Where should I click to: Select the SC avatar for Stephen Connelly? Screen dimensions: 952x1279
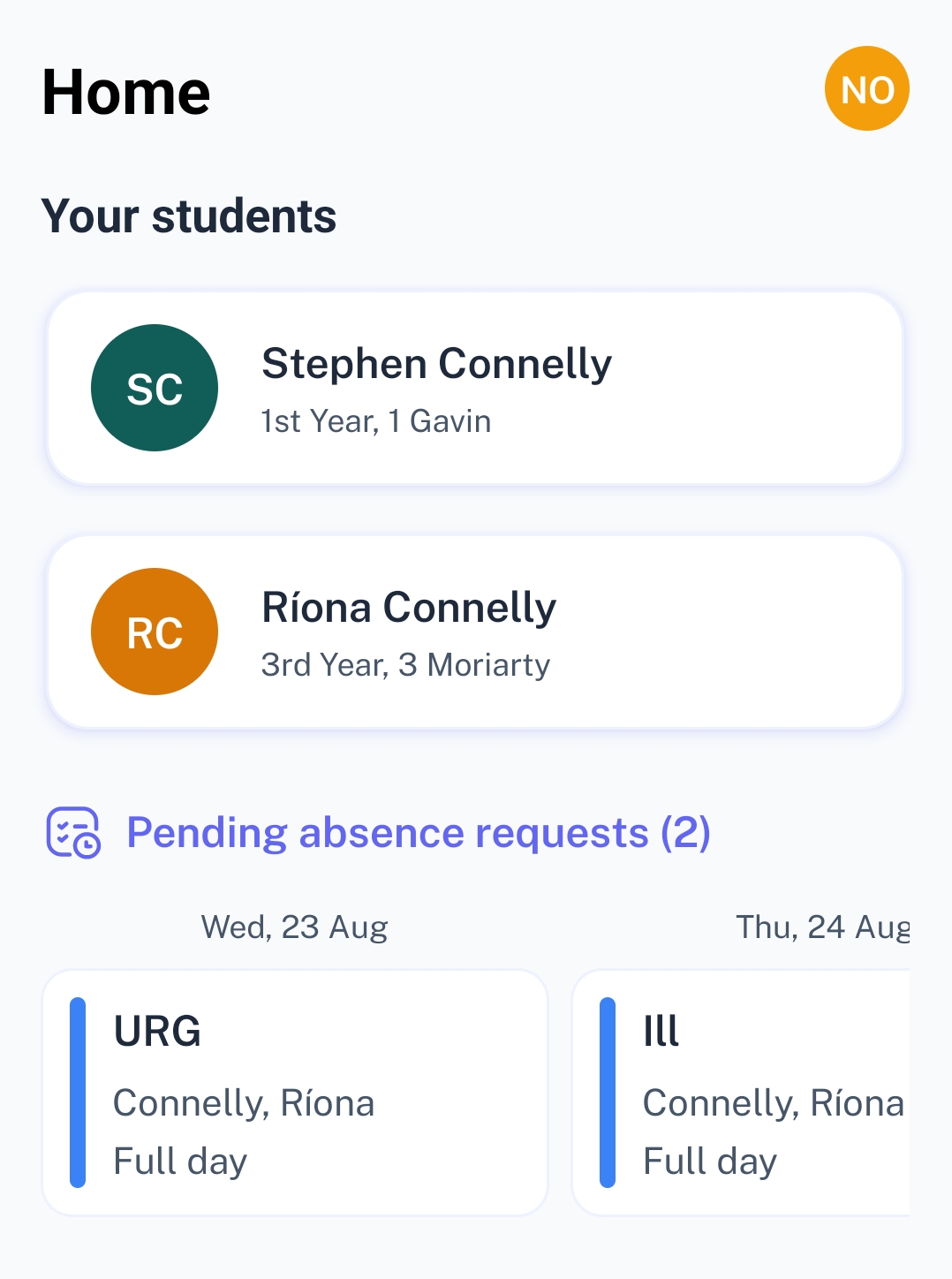click(155, 387)
